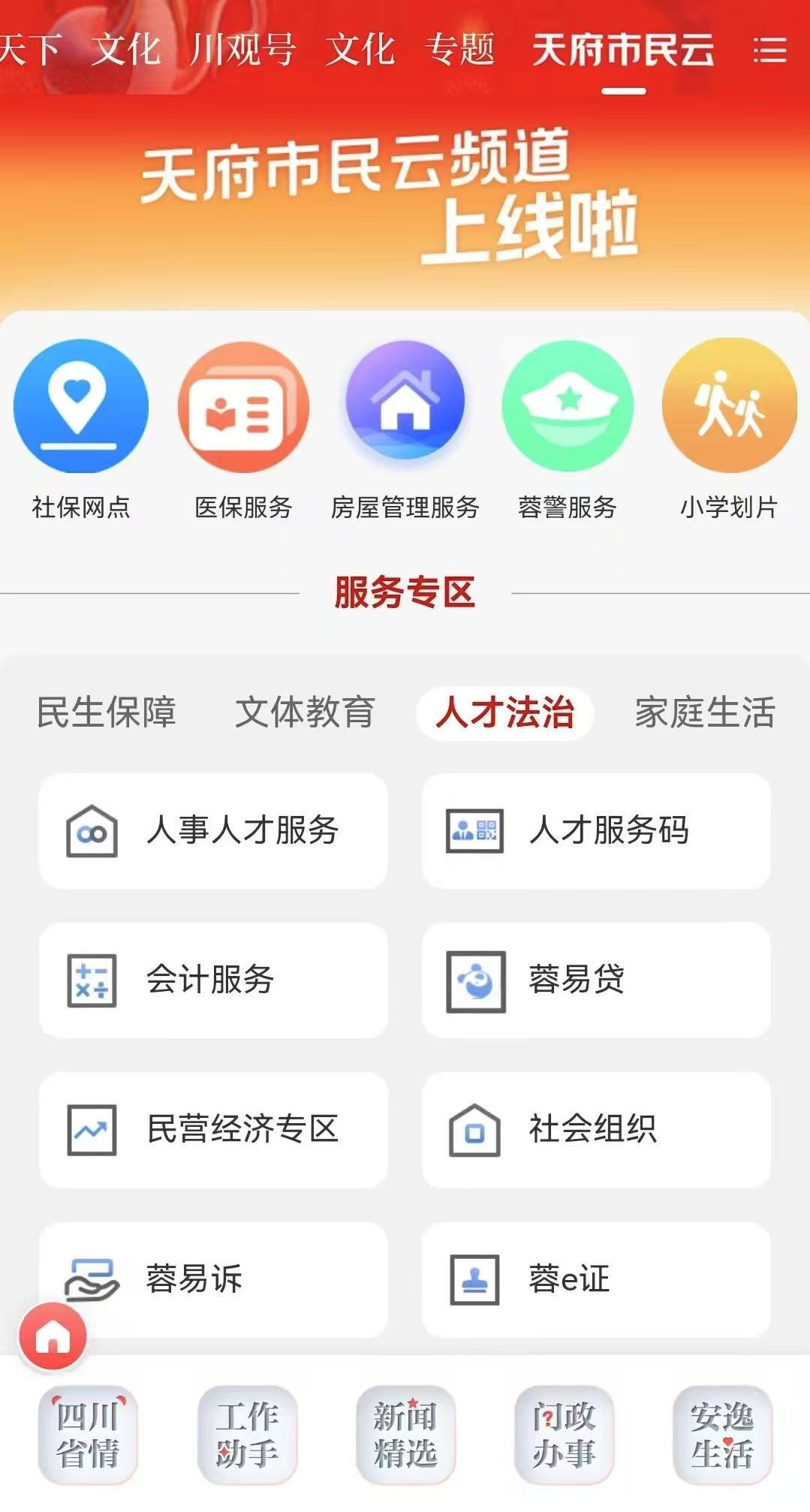Select the 民生保障 category tab
The width and height of the screenshot is (810, 1512).
[x=107, y=712]
